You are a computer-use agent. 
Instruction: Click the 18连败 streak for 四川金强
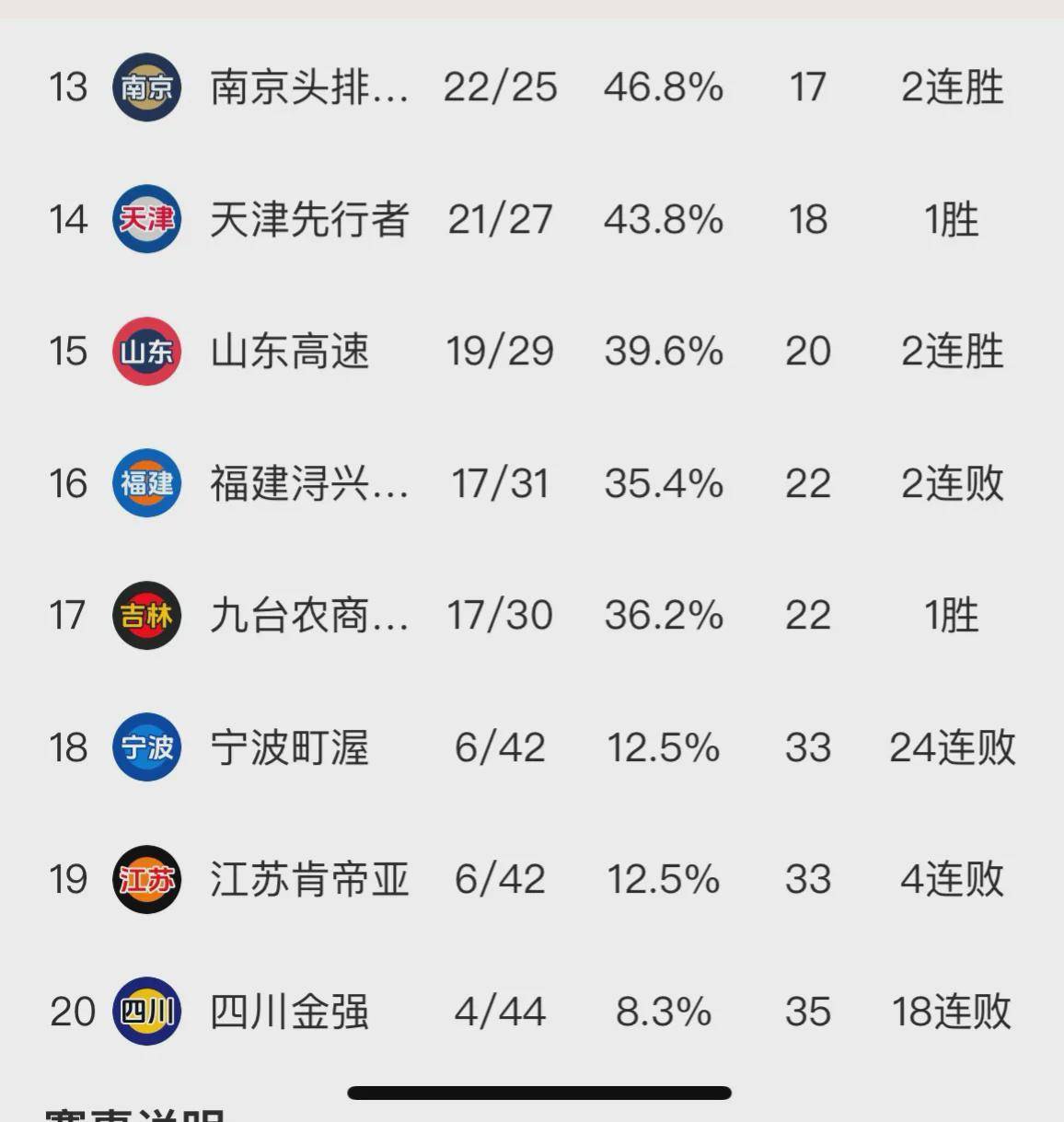coord(953,1012)
